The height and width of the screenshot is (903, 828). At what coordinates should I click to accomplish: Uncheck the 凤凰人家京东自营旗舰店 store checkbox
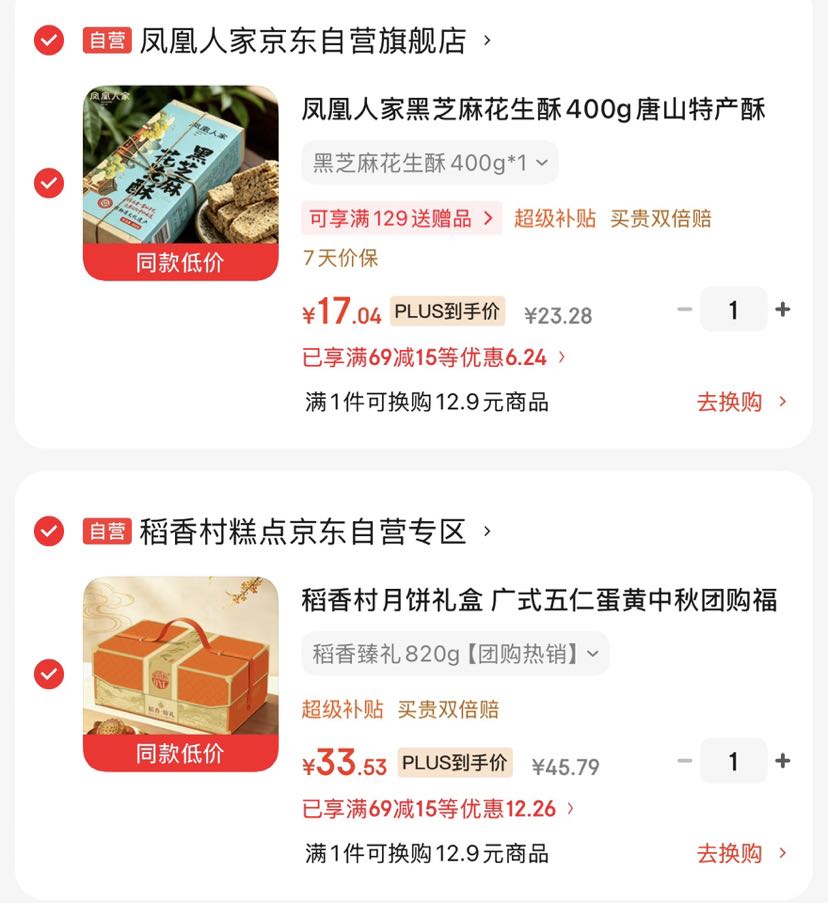(49, 40)
